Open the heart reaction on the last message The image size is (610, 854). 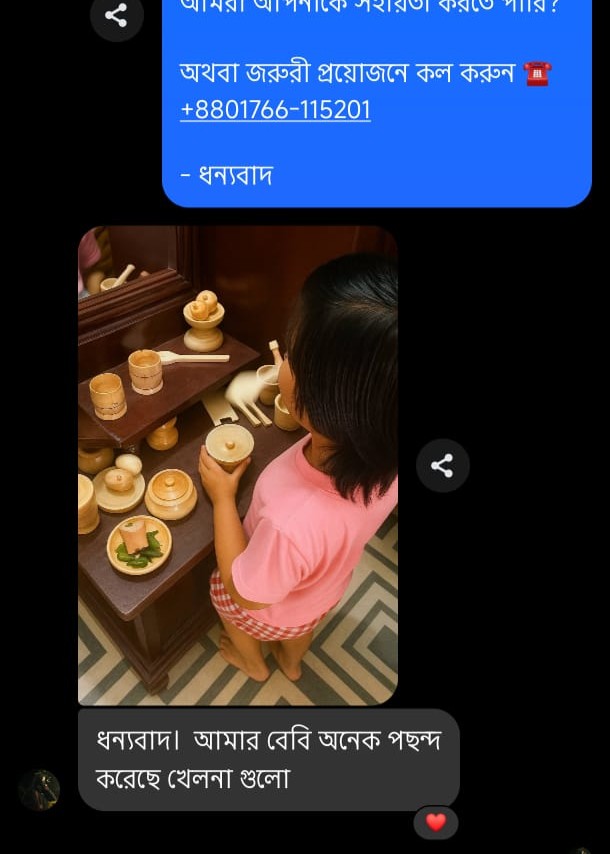click(436, 822)
